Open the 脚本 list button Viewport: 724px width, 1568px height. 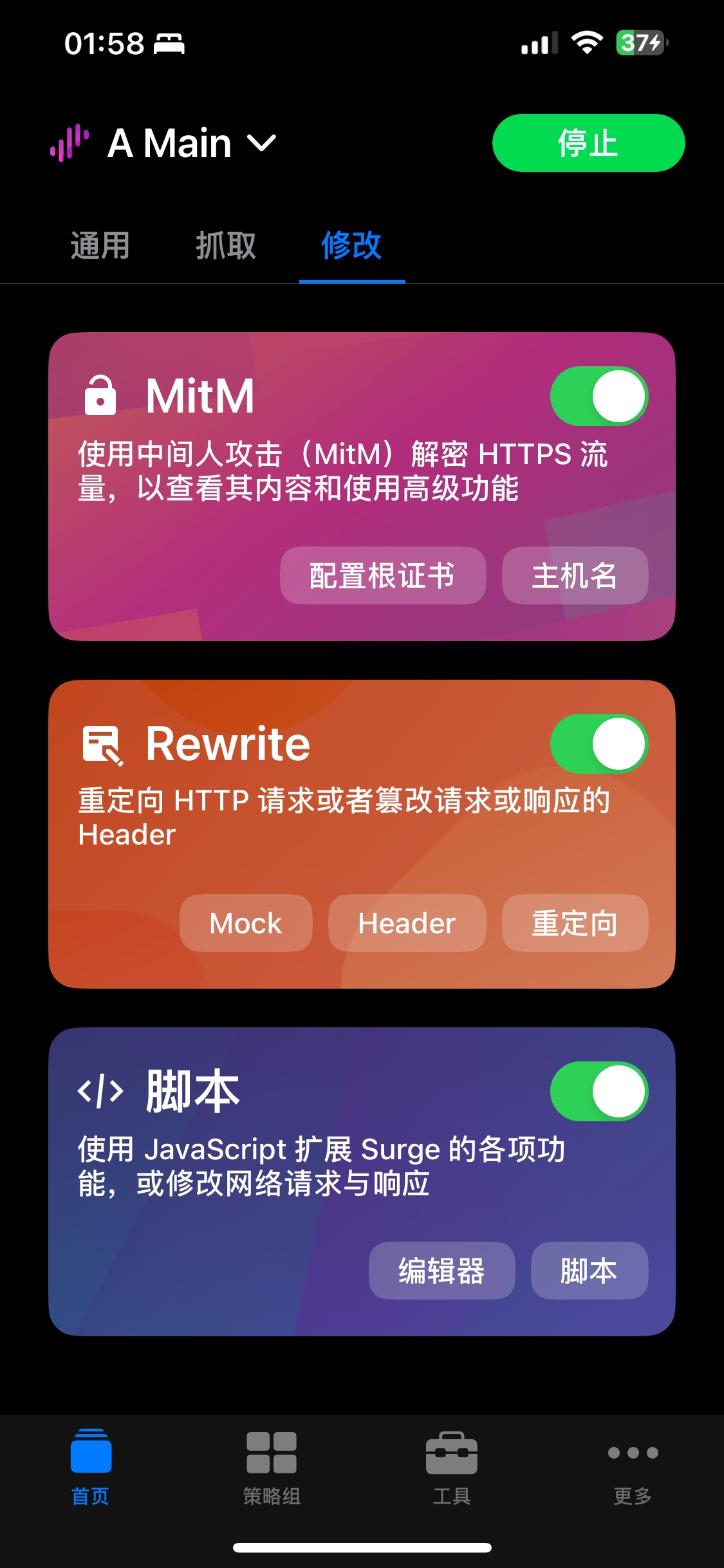coord(589,1271)
